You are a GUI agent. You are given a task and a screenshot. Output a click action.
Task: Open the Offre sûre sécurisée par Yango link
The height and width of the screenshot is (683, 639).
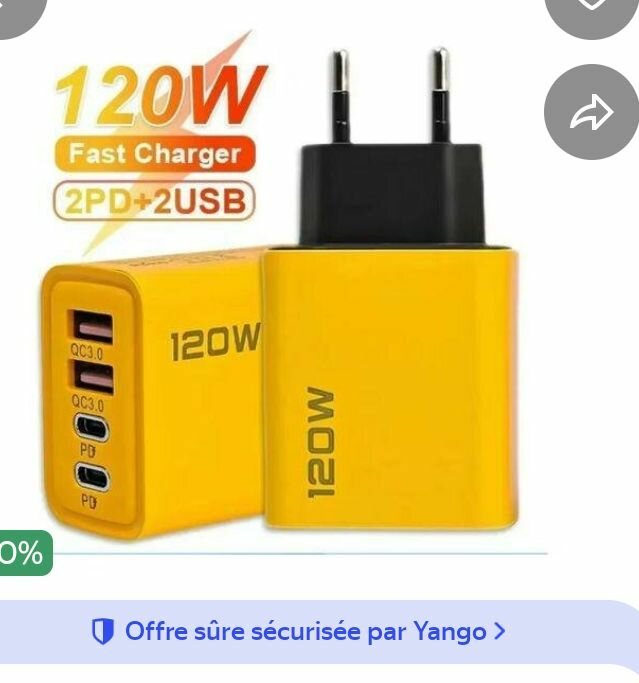click(x=298, y=632)
